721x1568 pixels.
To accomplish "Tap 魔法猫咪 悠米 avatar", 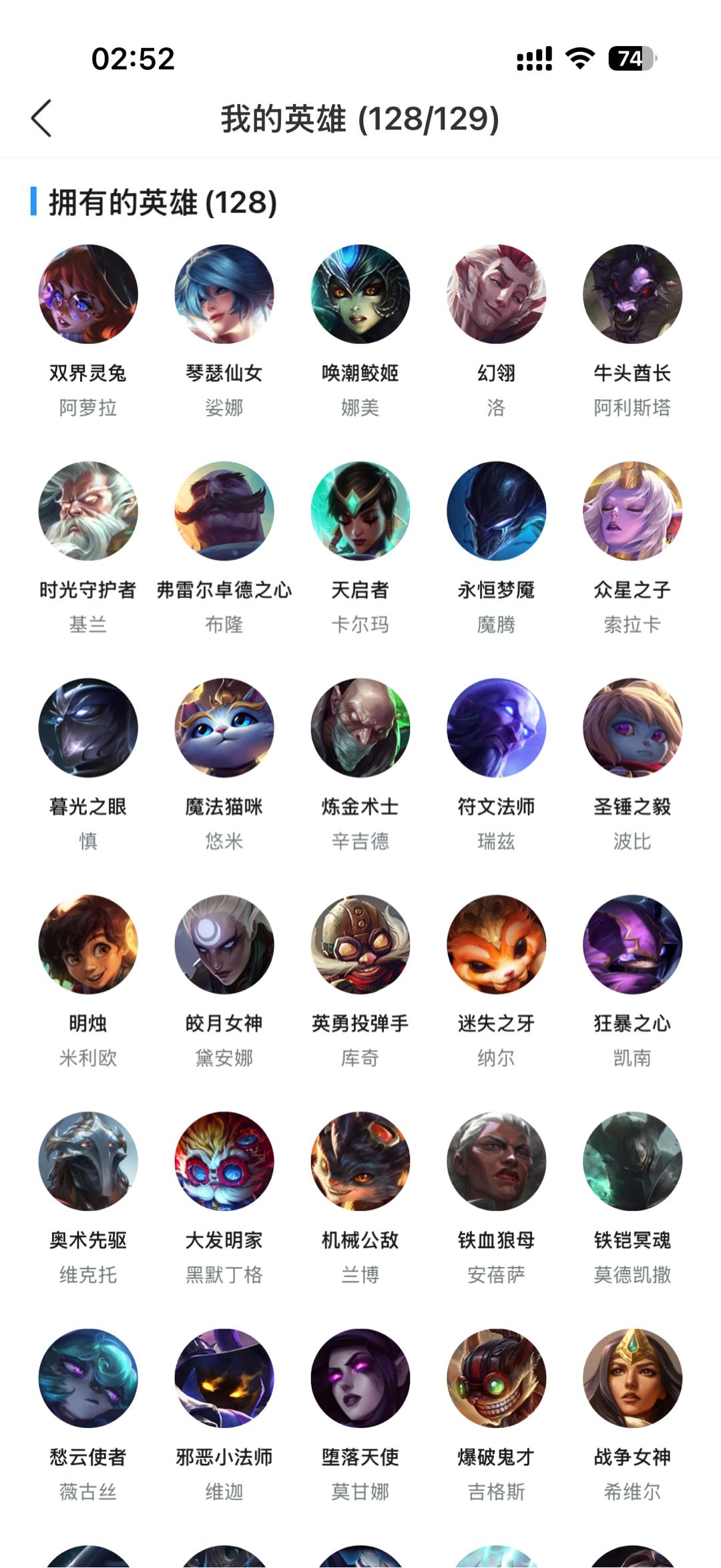I will [224, 728].
